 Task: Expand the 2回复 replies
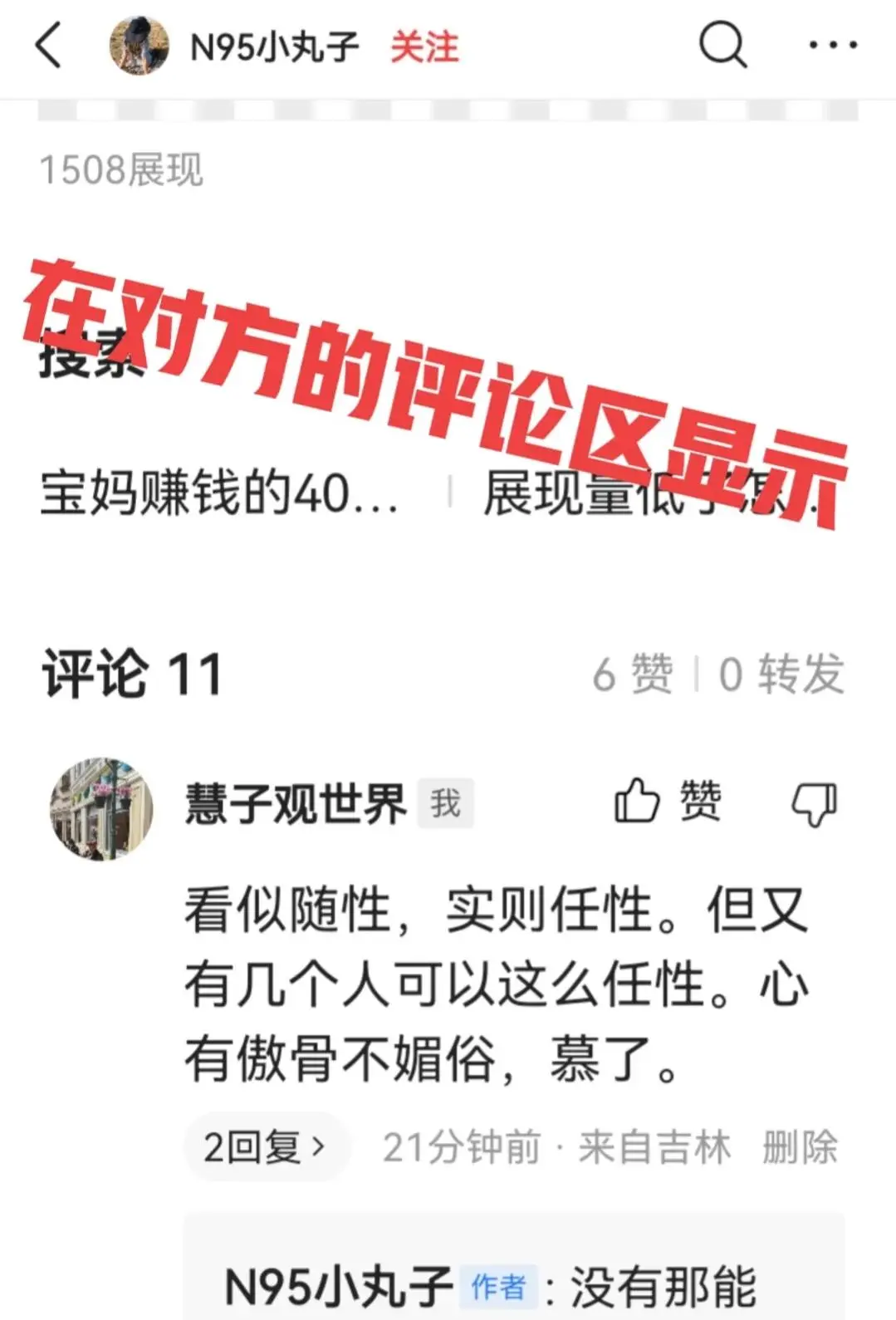(264, 1147)
